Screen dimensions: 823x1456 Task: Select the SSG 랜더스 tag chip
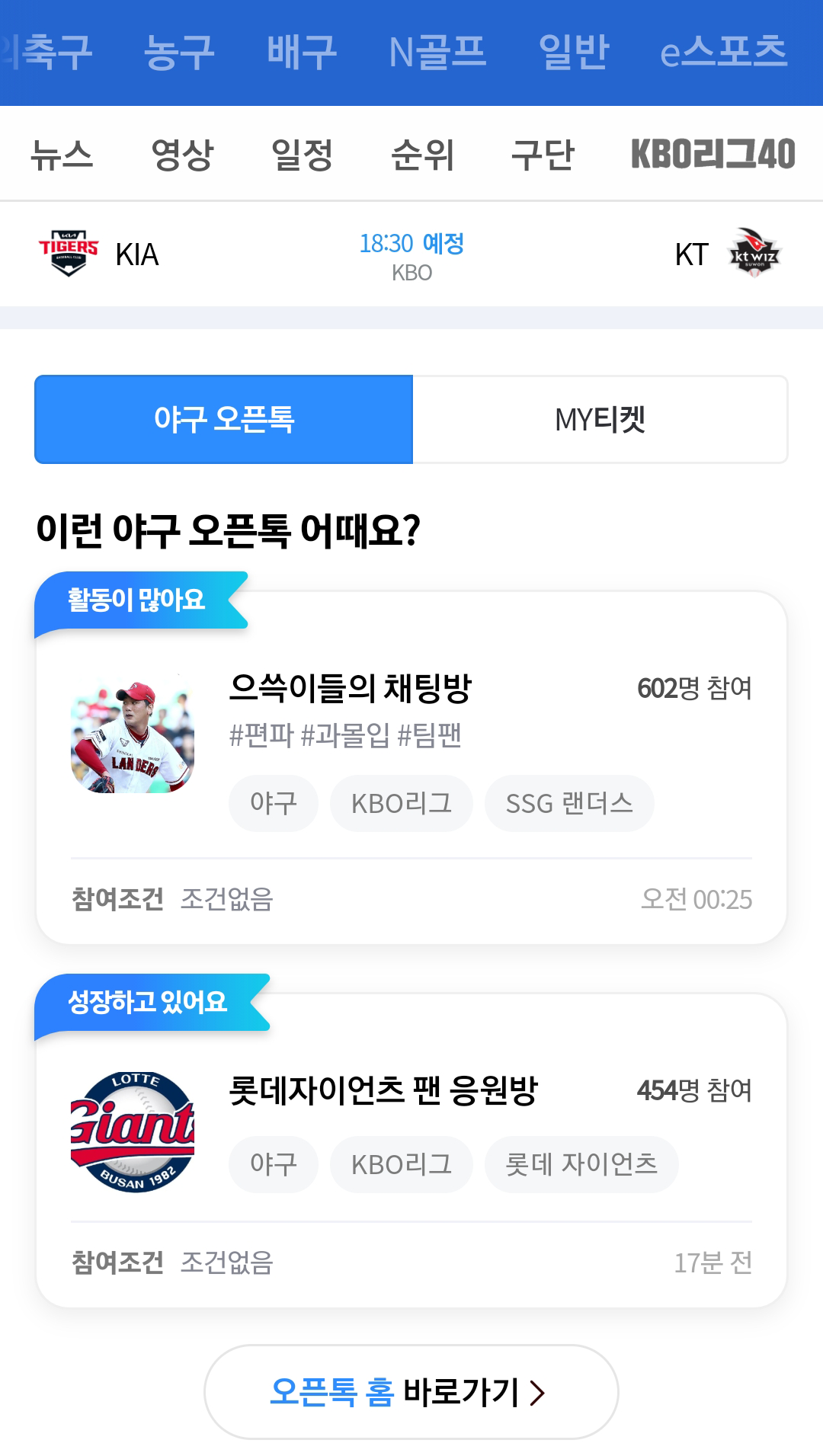[569, 802]
